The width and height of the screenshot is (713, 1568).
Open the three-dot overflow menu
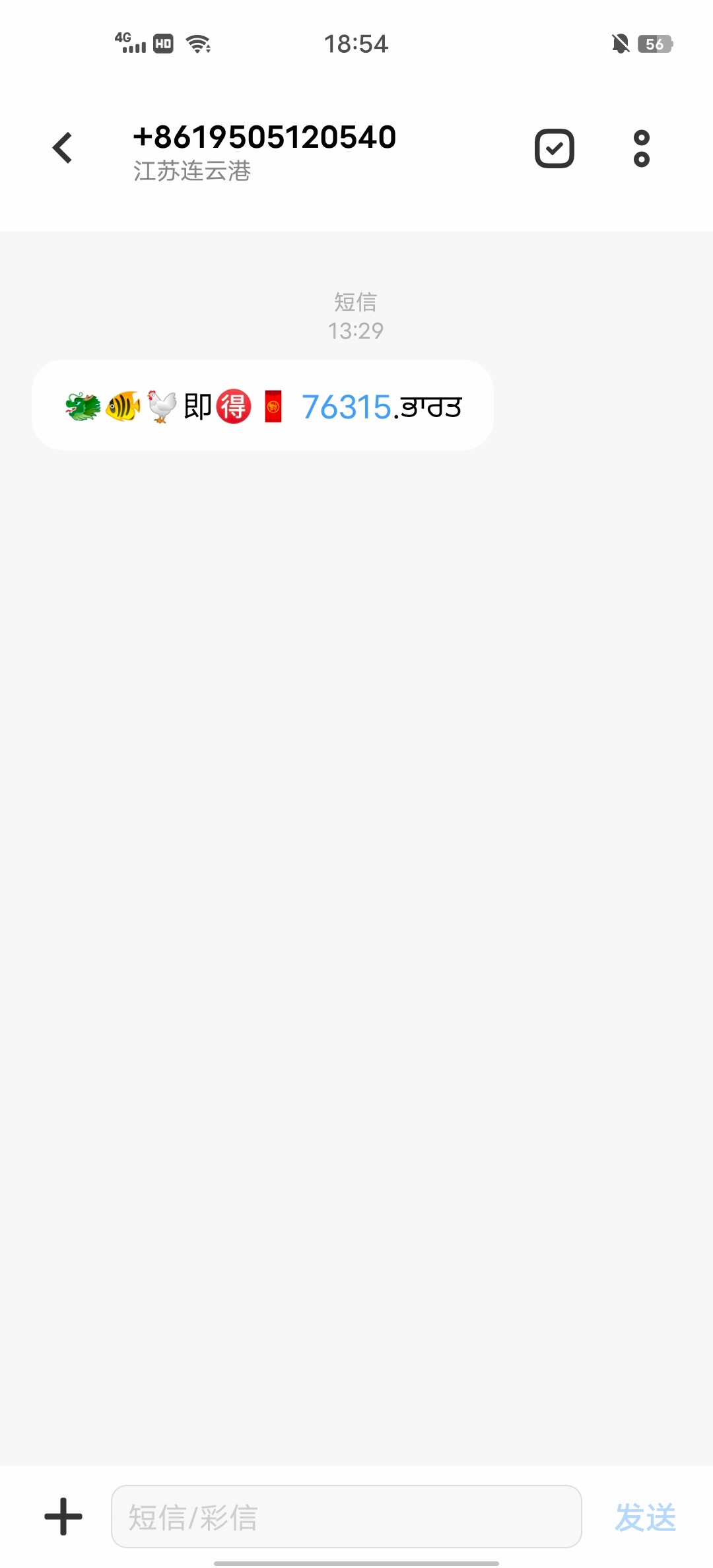pyautogui.click(x=641, y=148)
